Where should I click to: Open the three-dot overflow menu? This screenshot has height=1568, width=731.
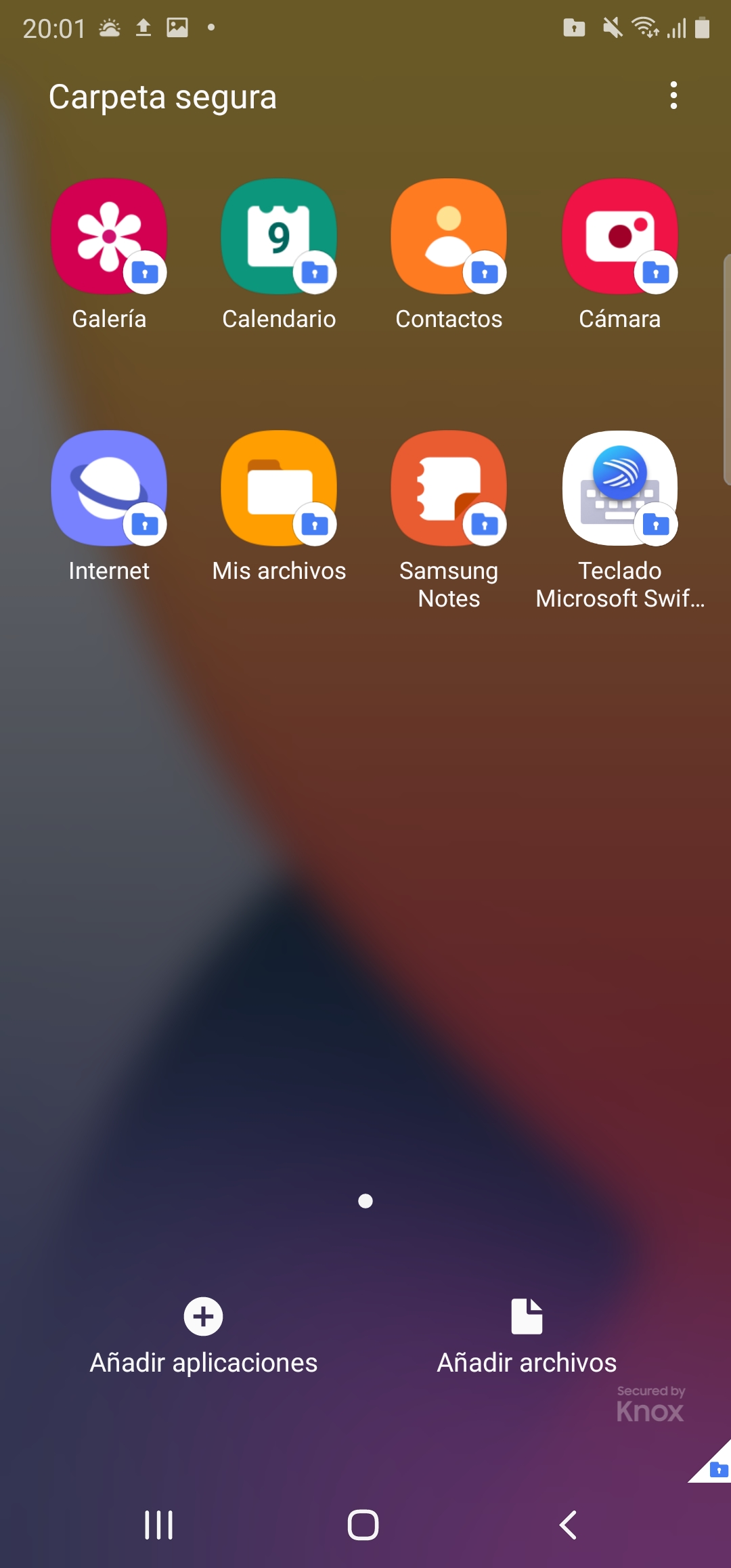tap(673, 95)
